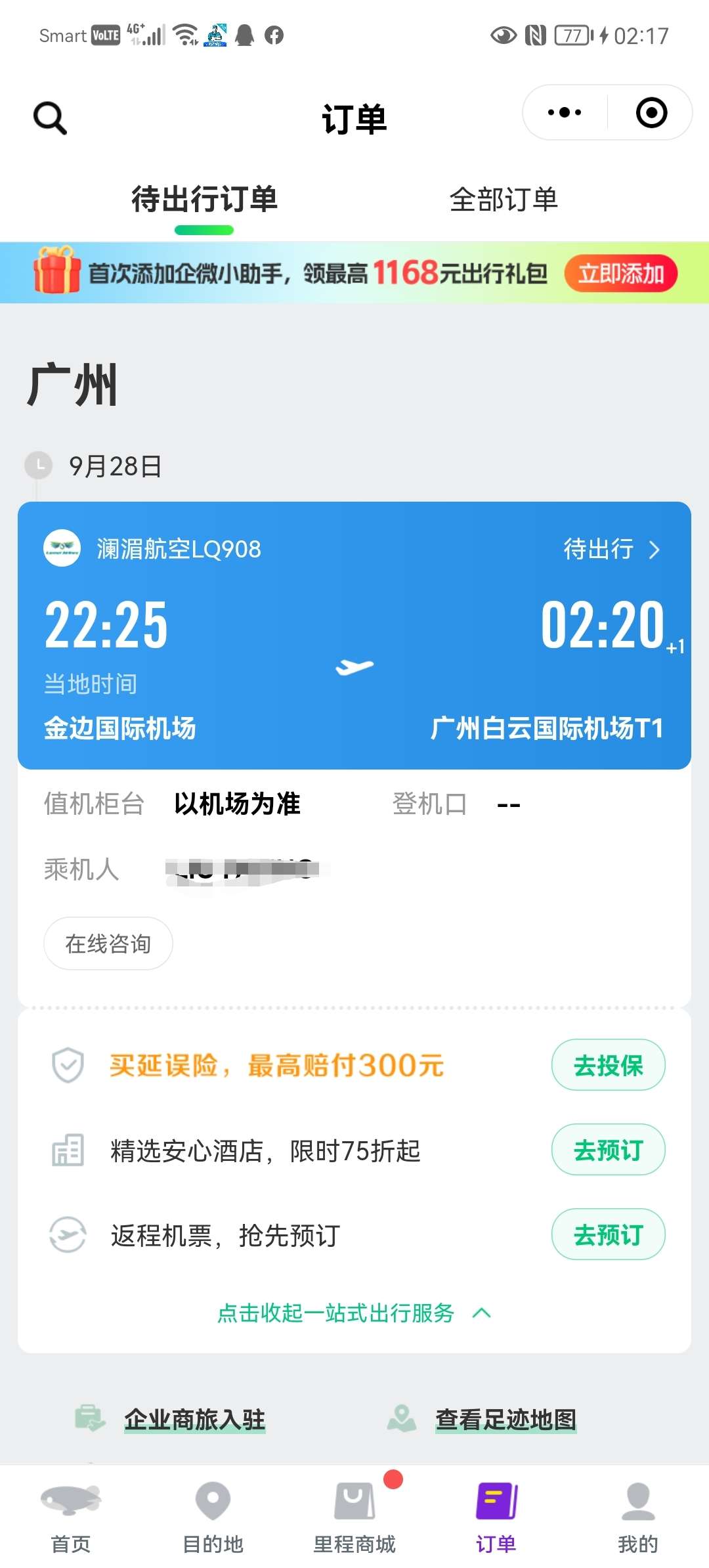This screenshot has height=1568, width=709.
Task: Open 查看足迹地图 link
Action: coord(505,1419)
